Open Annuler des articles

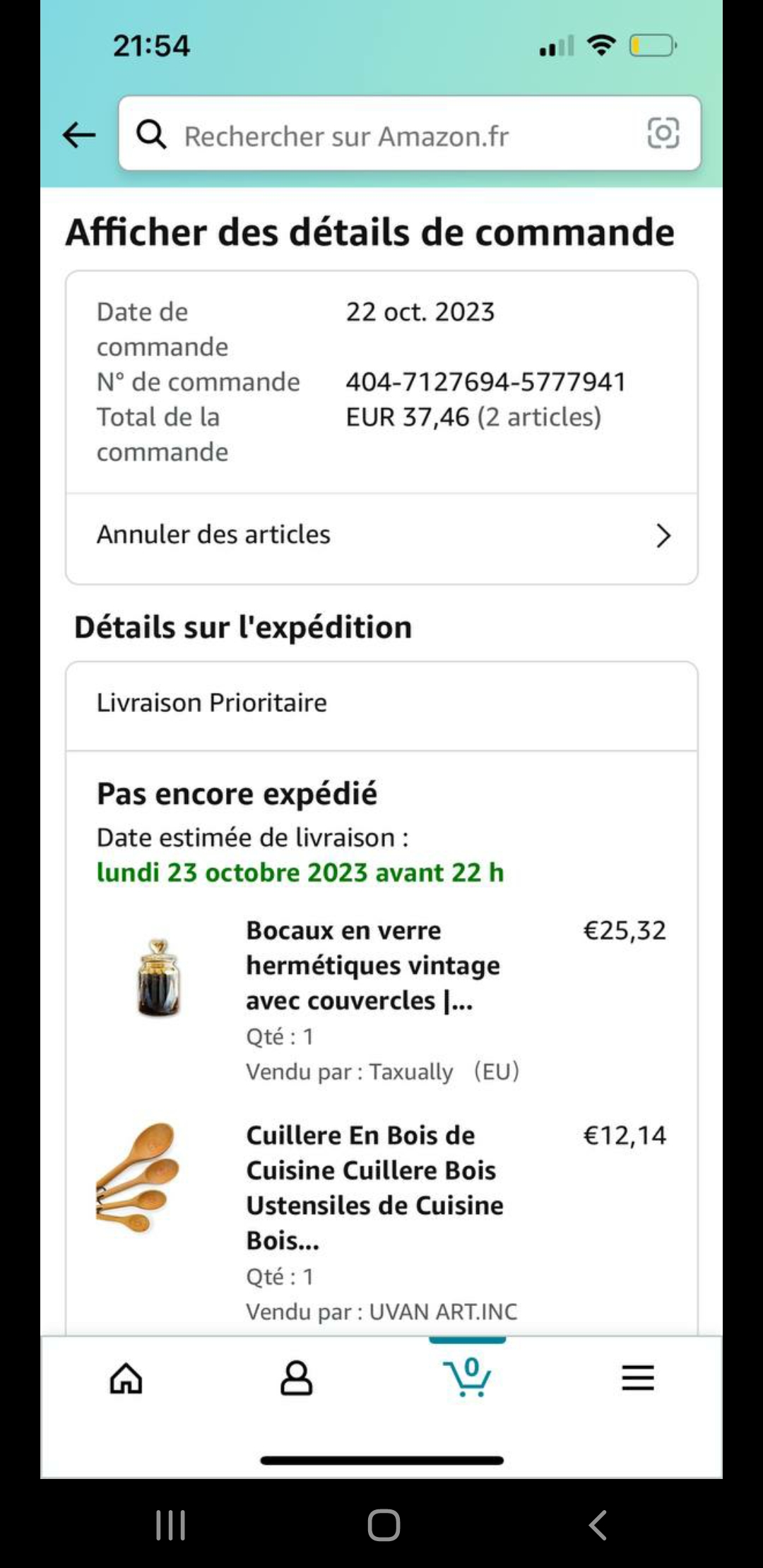pos(381,535)
